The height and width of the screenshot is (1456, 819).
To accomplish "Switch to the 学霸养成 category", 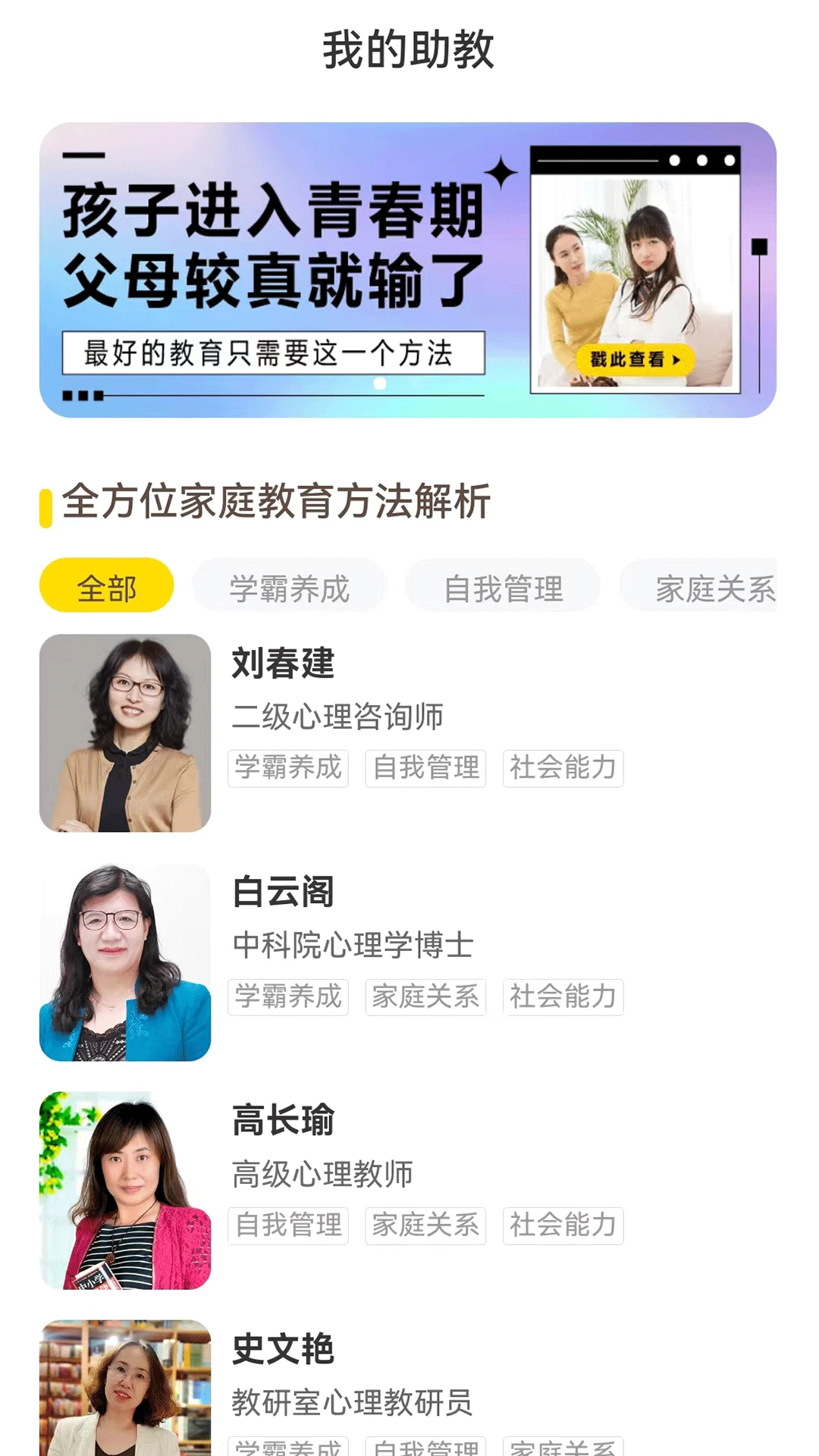I will click(x=289, y=586).
